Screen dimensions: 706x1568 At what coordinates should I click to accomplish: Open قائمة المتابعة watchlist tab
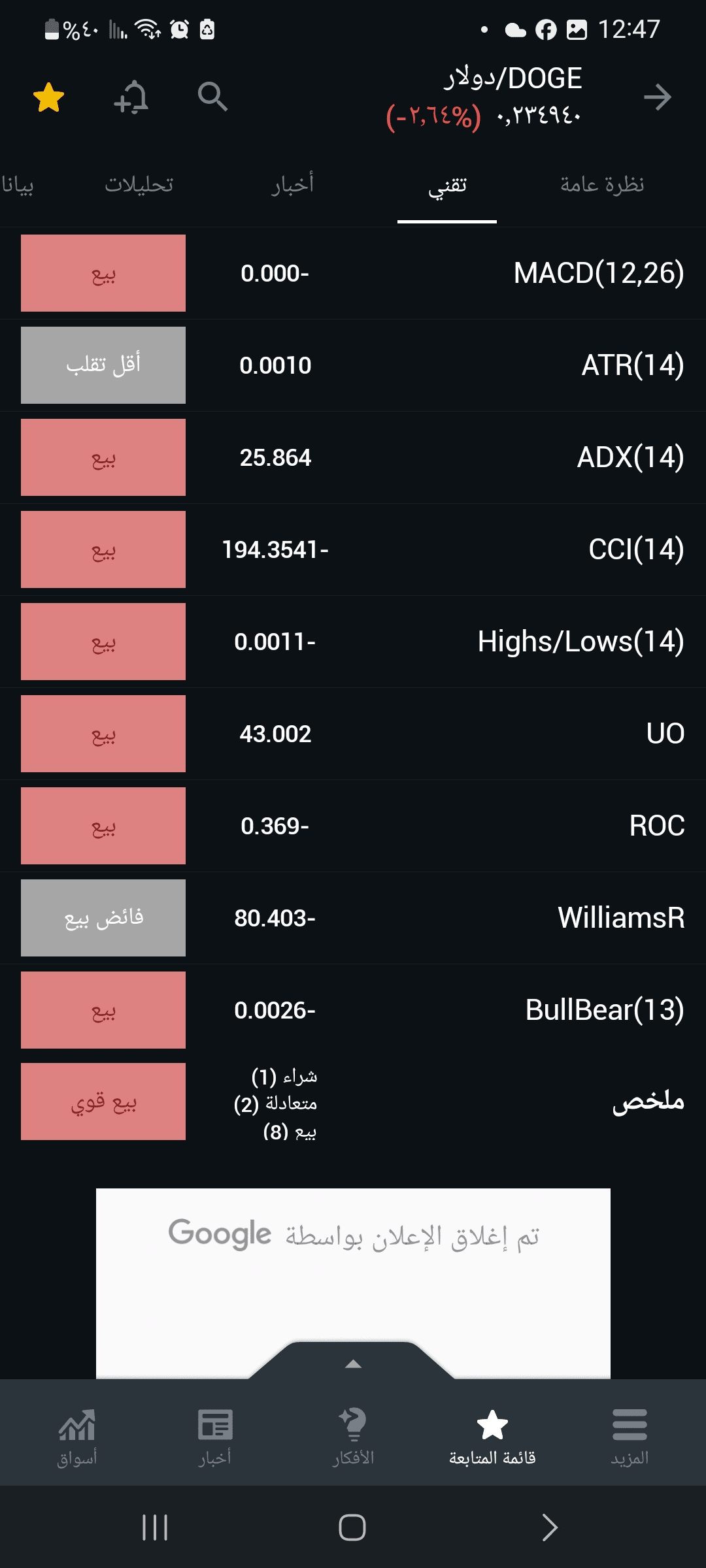(492, 1437)
